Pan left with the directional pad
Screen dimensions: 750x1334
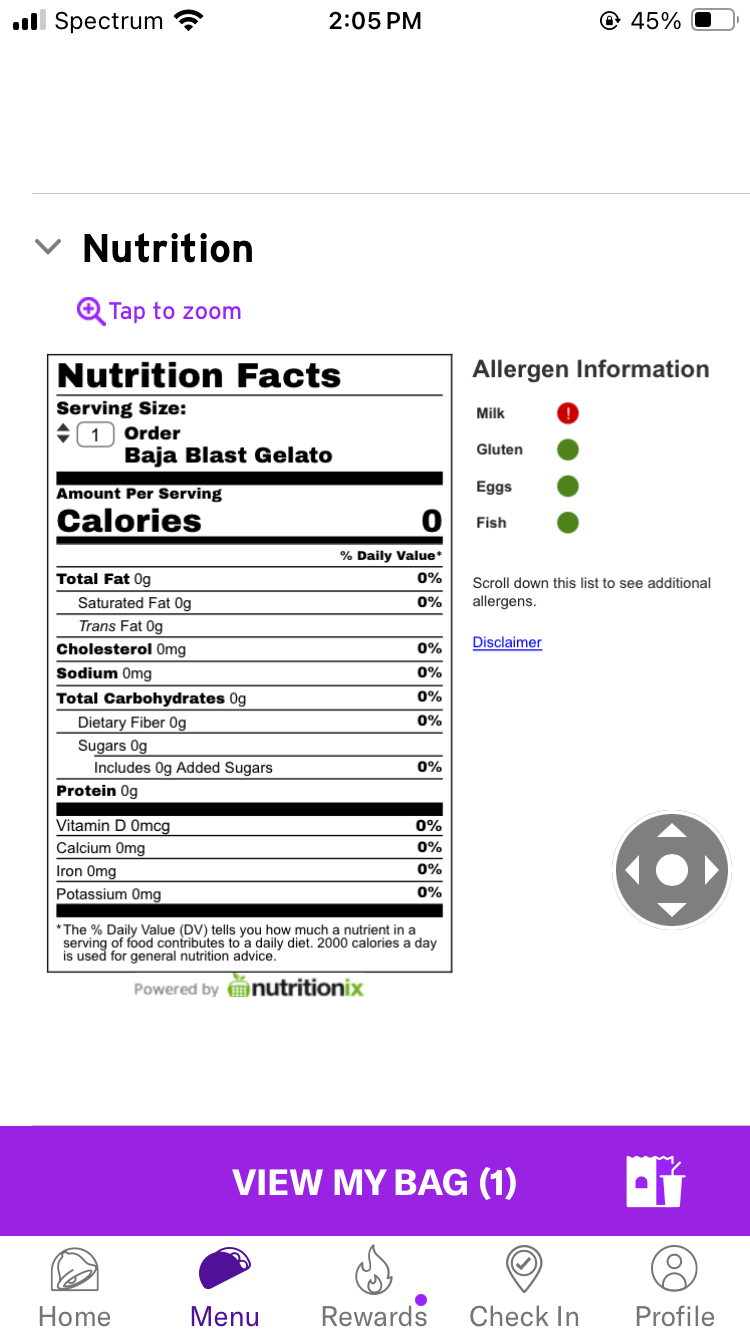click(632, 871)
